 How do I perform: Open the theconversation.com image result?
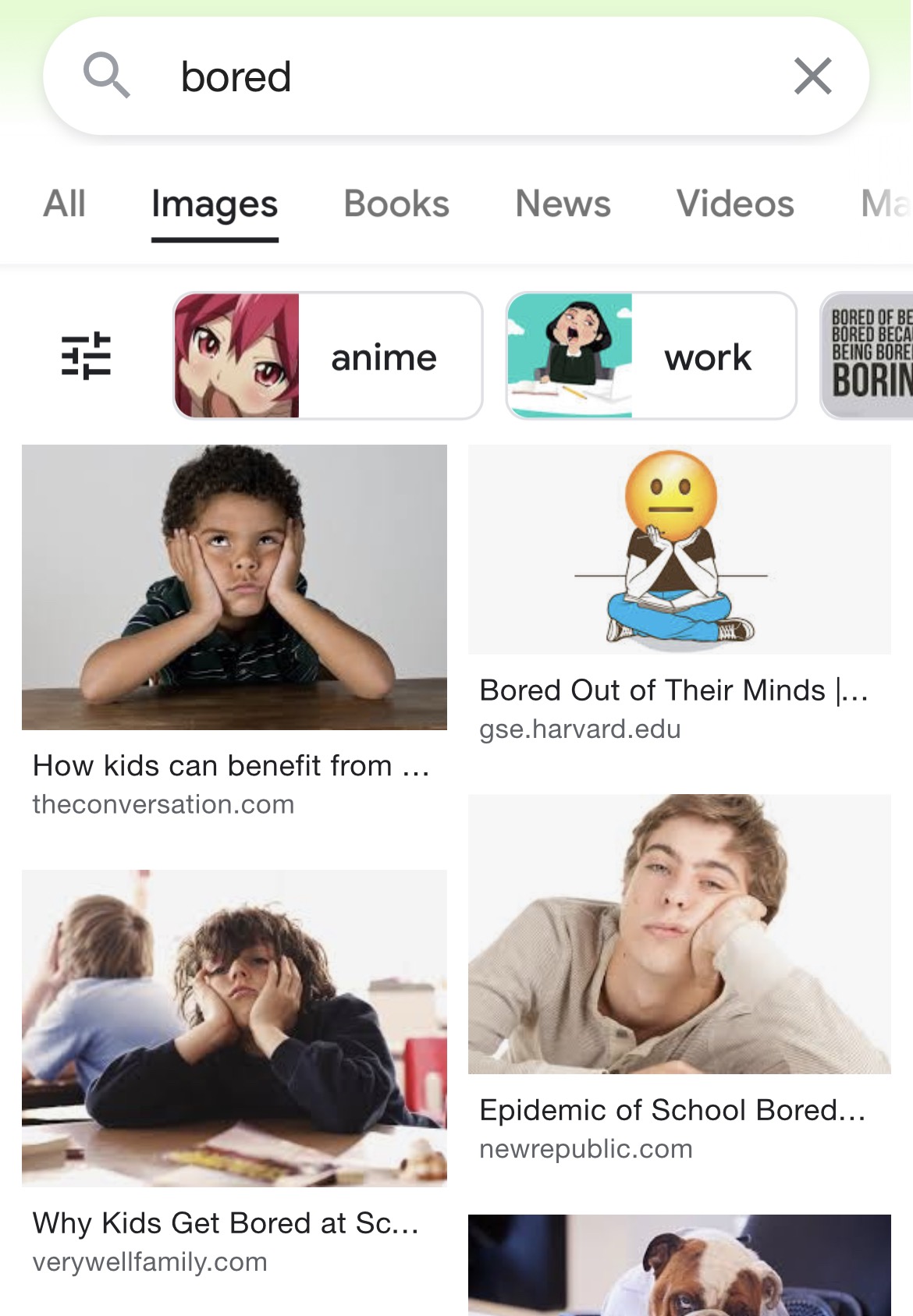(x=234, y=587)
